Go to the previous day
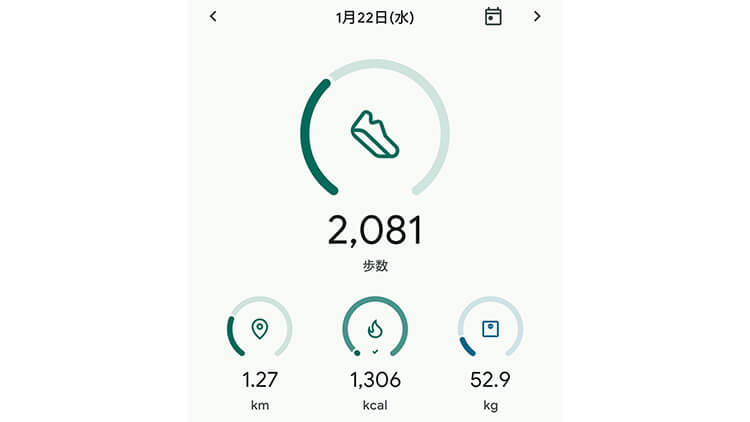 coord(213,16)
